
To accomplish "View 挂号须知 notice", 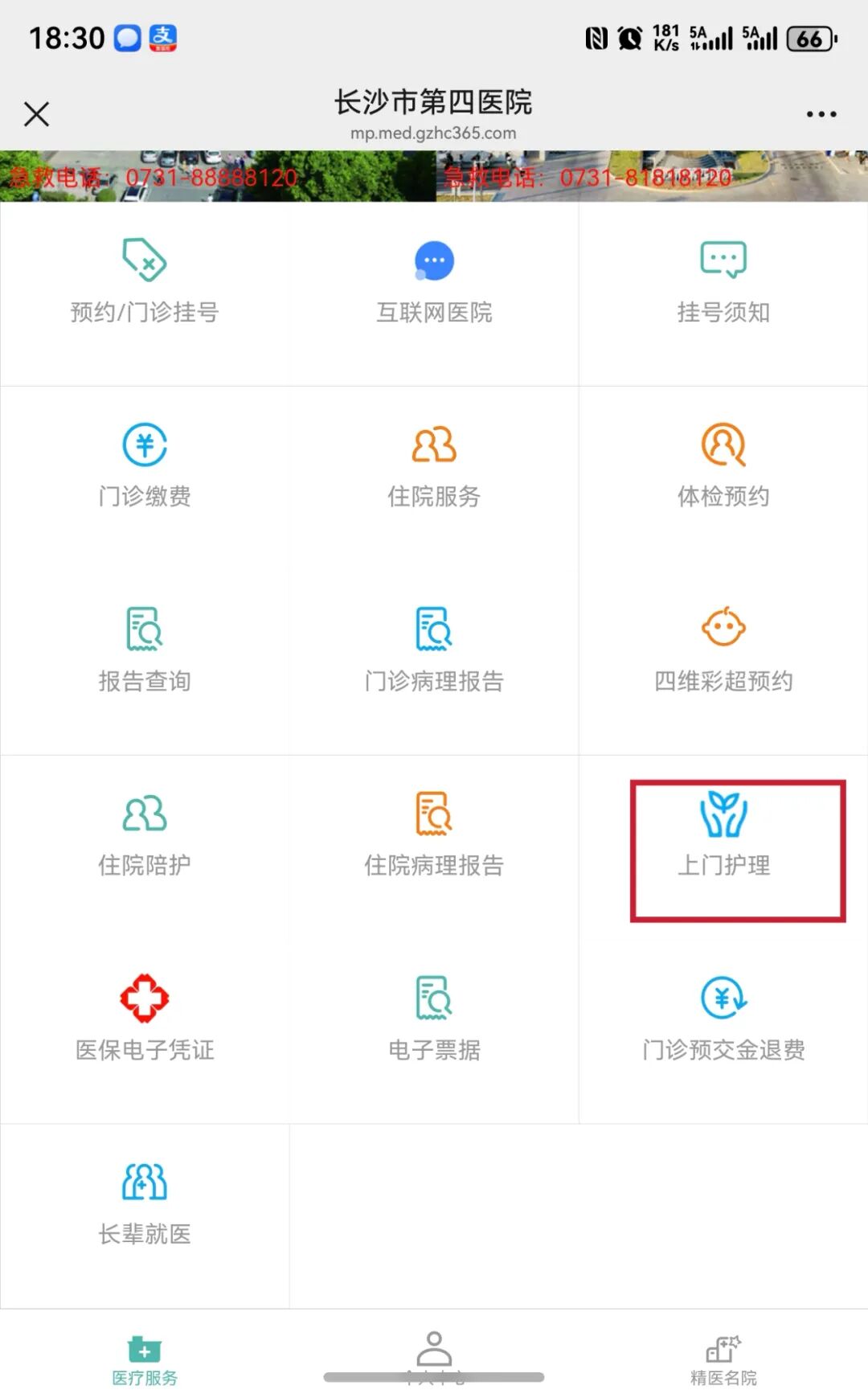I will 723,281.
